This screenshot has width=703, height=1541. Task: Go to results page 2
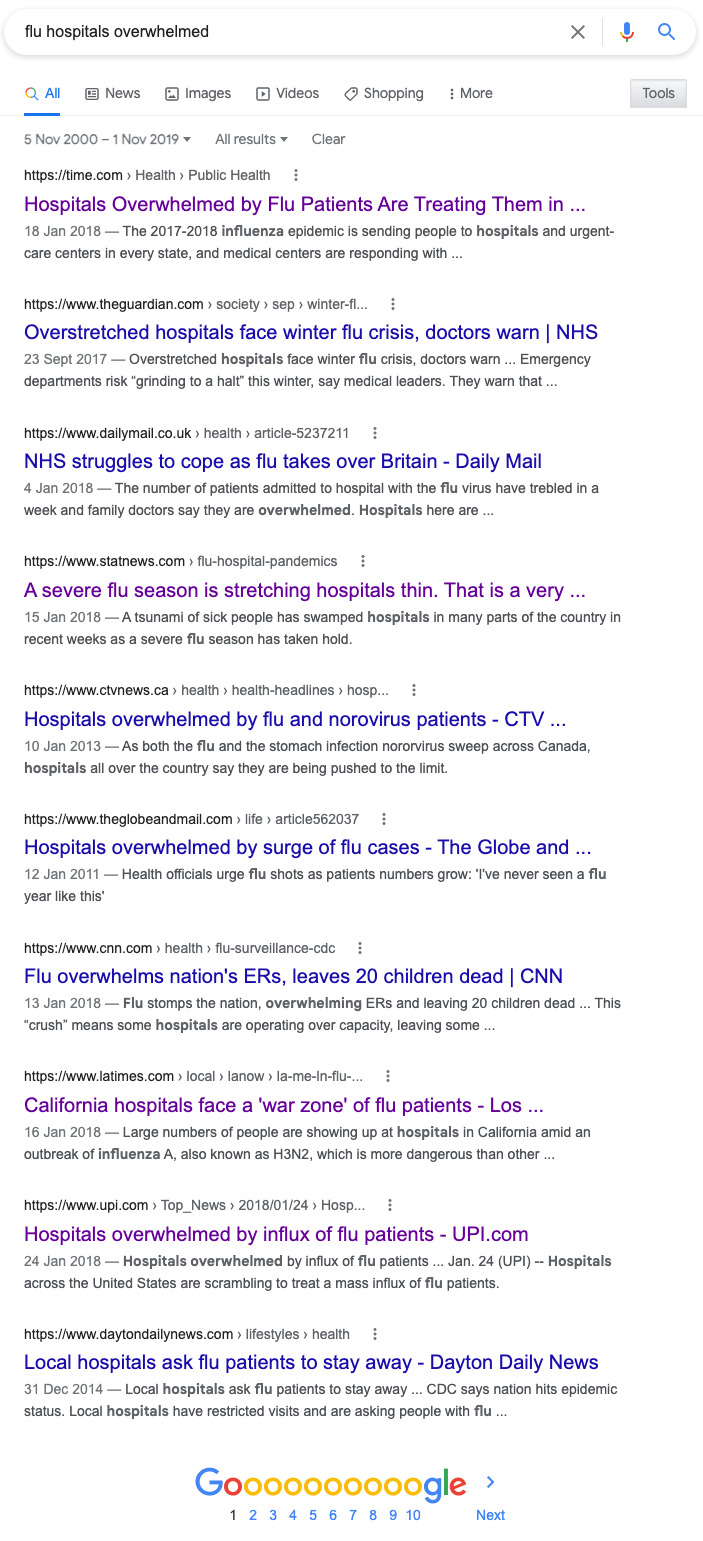pyautogui.click(x=253, y=1515)
